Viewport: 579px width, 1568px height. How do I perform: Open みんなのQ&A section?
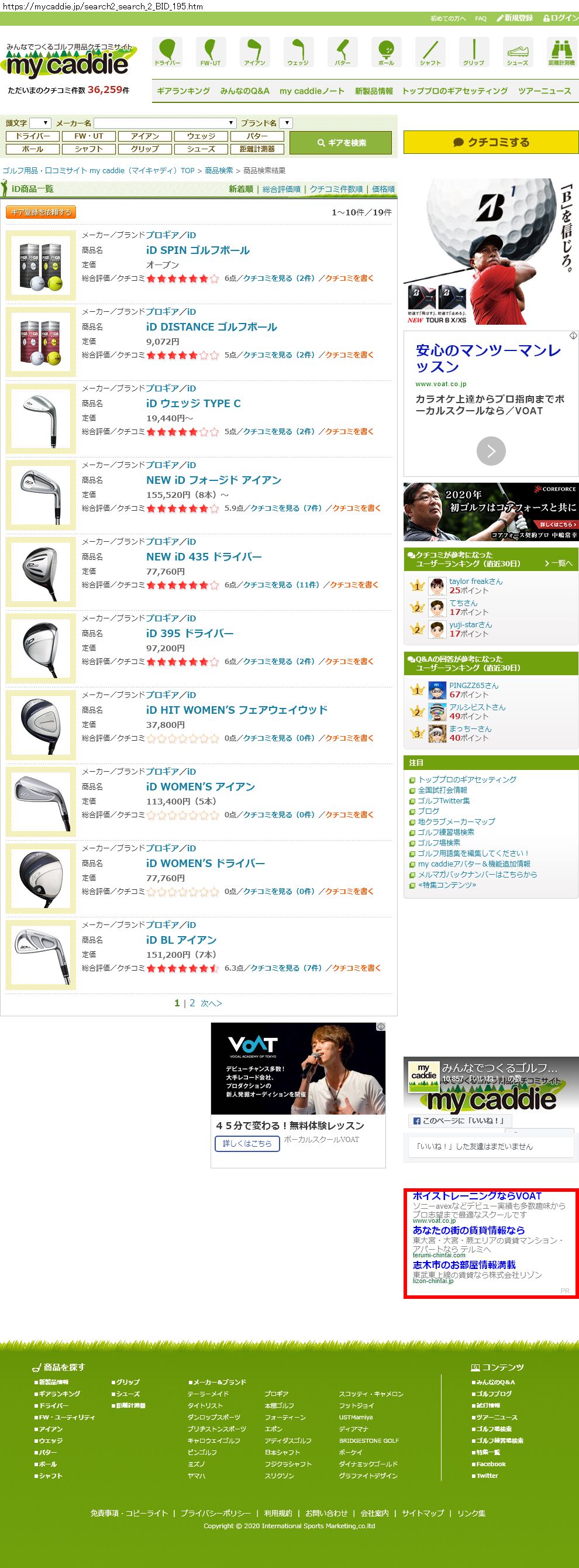[x=244, y=91]
